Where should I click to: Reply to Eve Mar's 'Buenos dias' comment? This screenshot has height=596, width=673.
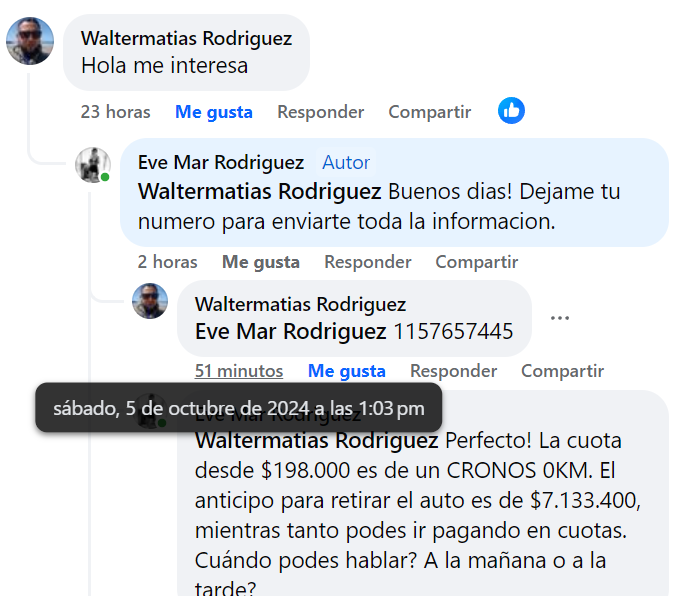[x=367, y=262]
